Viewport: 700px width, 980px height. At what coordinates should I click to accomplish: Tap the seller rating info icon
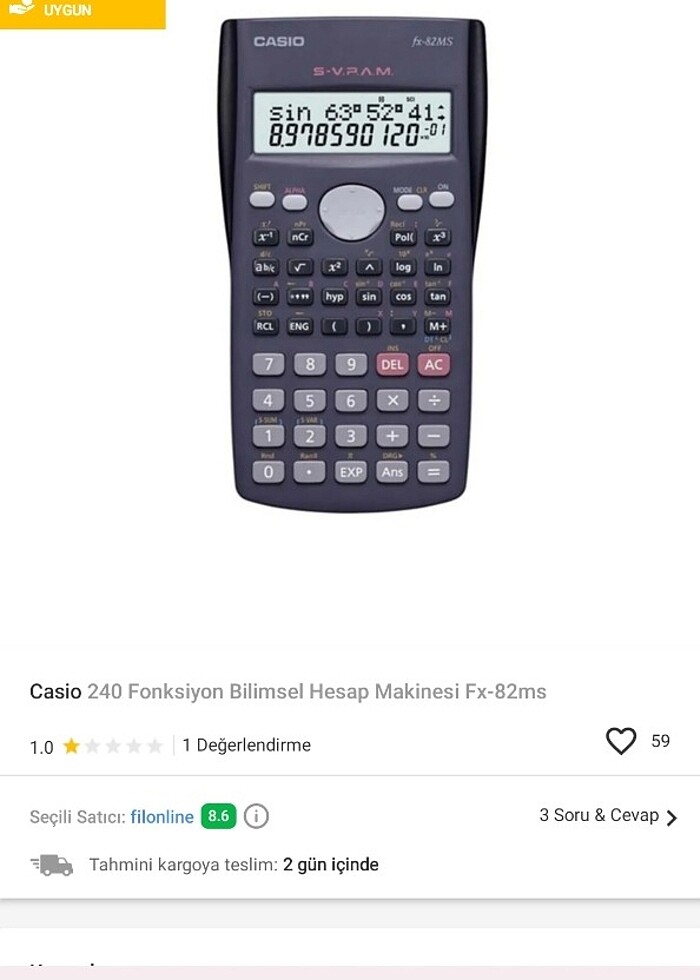tap(256, 817)
